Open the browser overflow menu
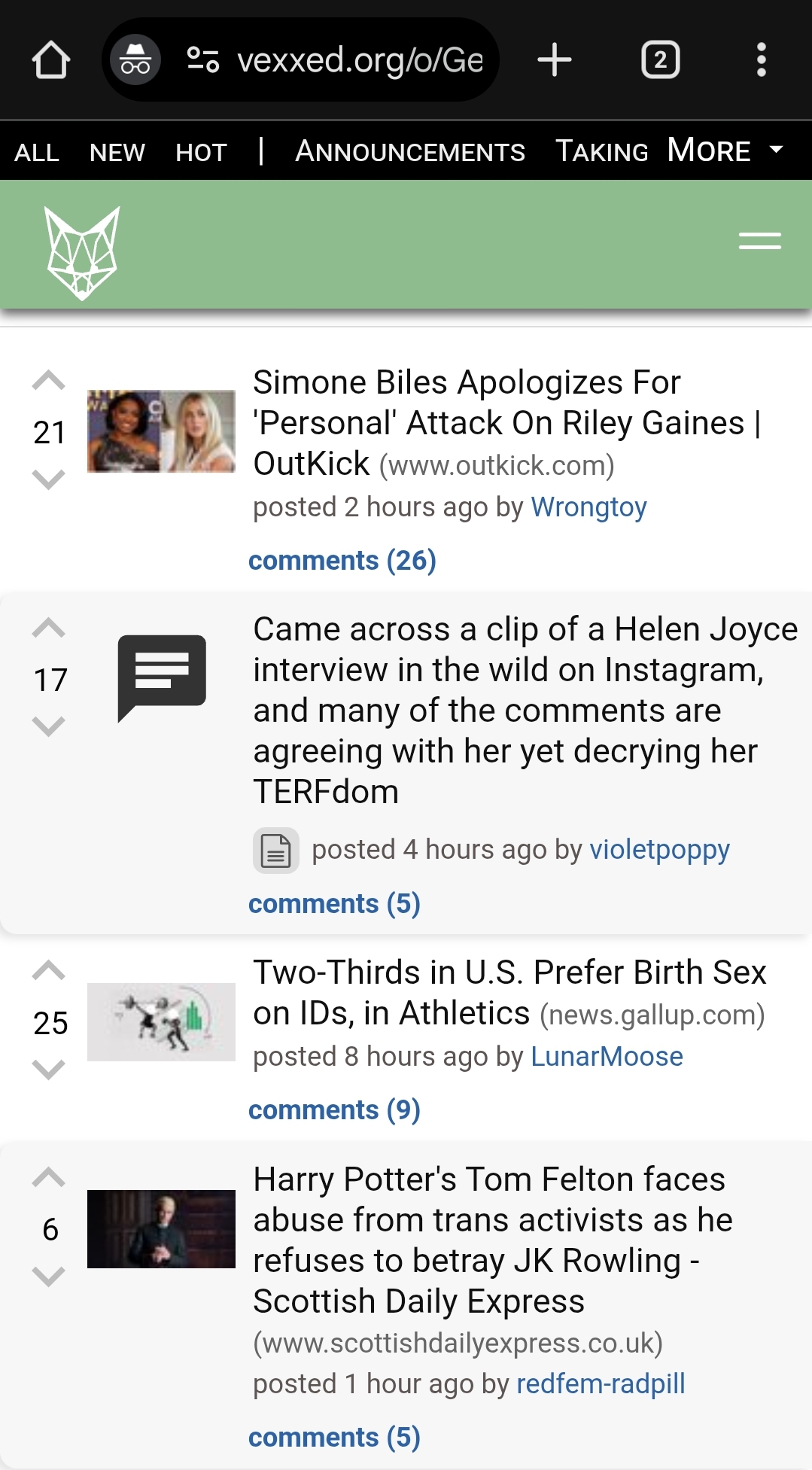The width and height of the screenshot is (812, 1470). (x=762, y=60)
